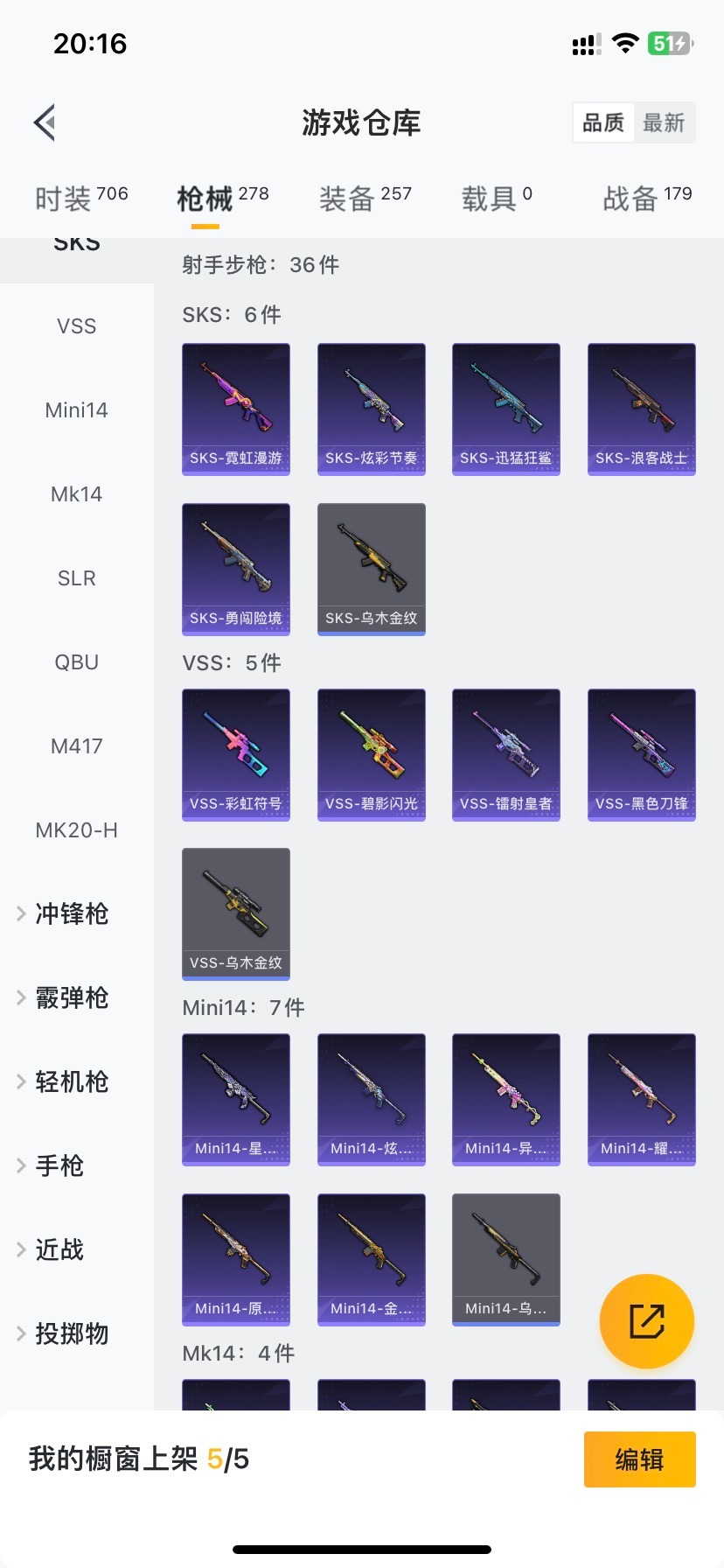Switch to the 时装 tab
Screen dimensions: 724x1568
[x=80, y=198]
